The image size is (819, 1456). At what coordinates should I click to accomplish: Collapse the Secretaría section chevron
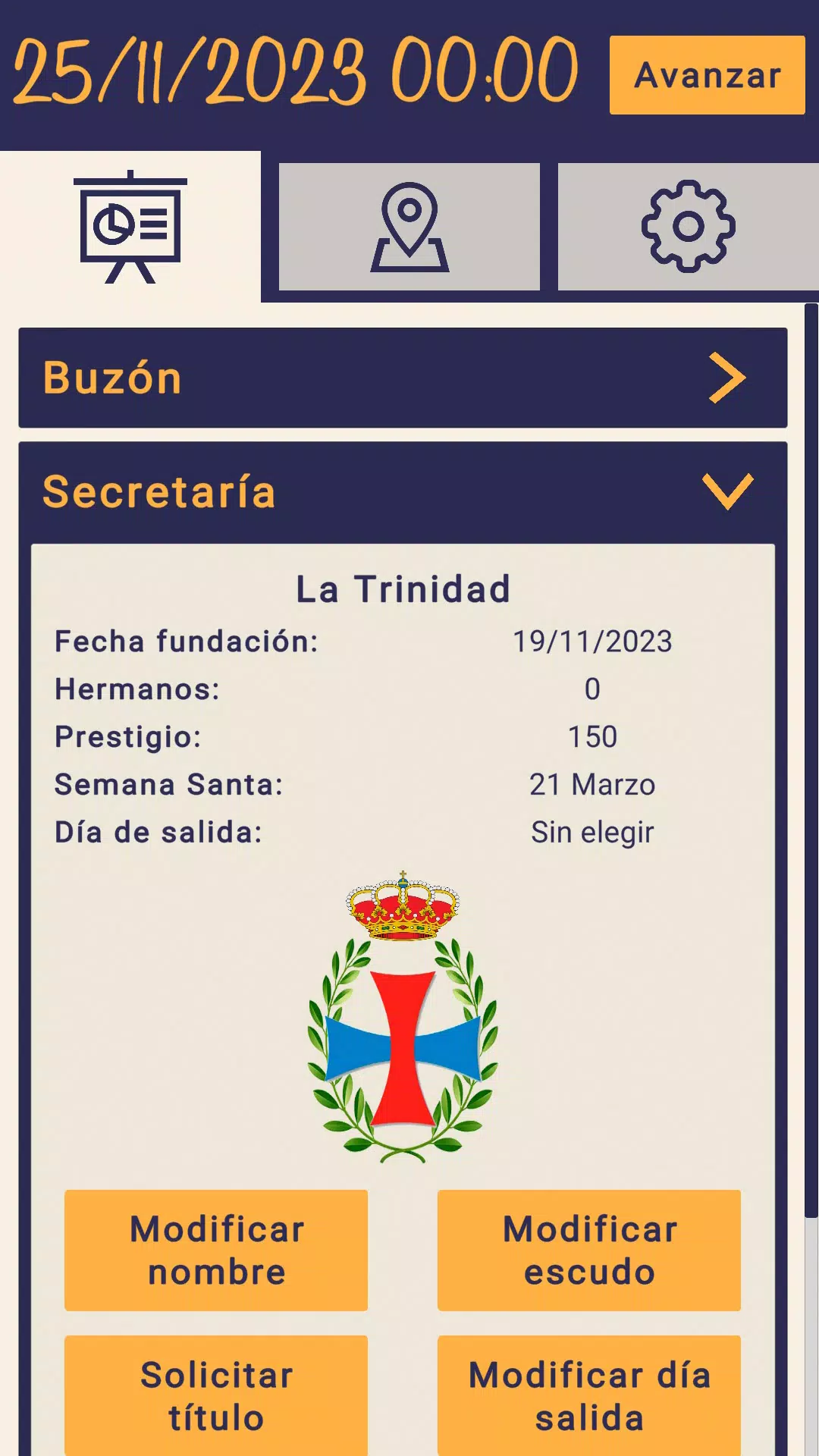(x=730, y=491)
